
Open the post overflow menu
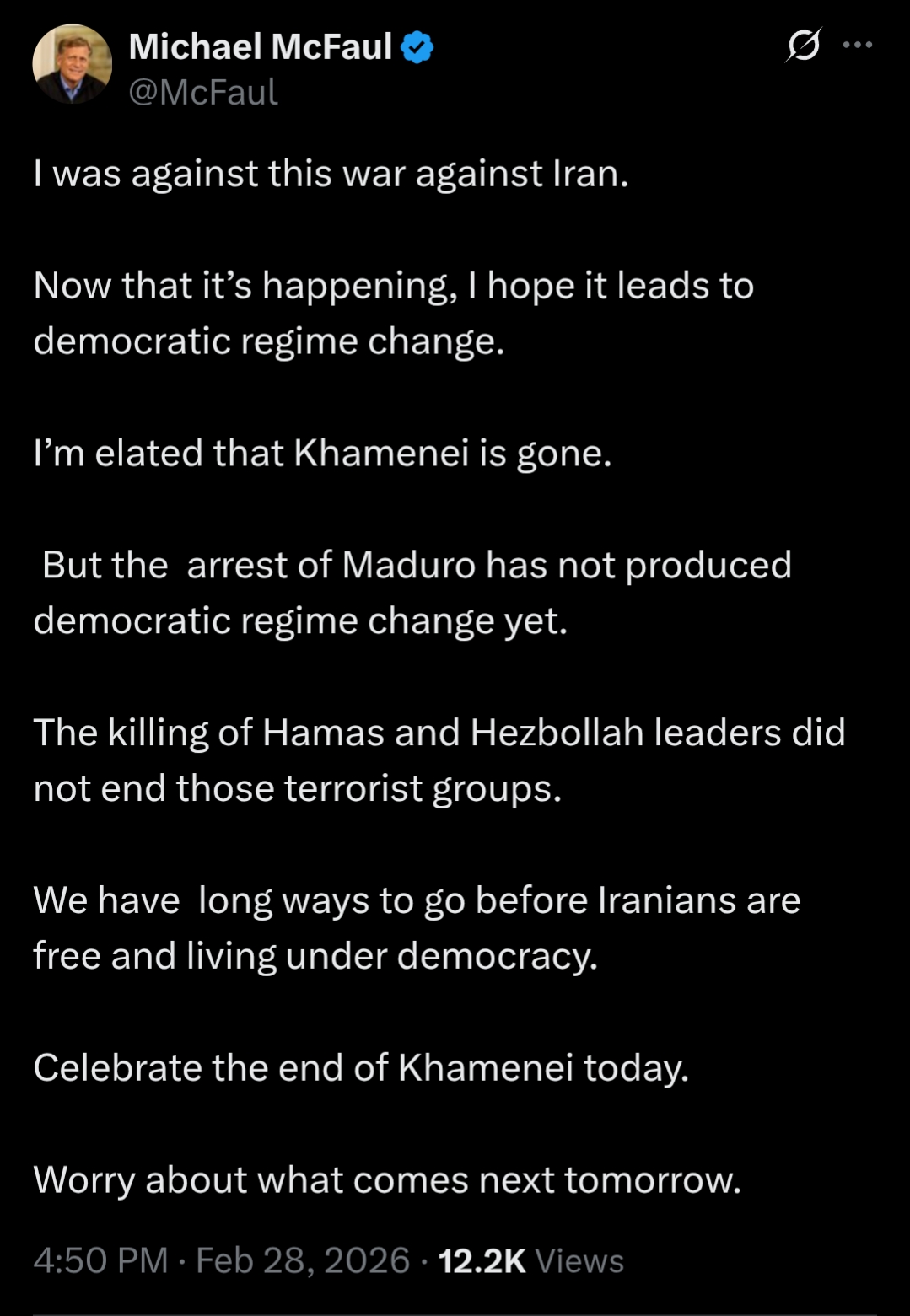coord(858,46)
